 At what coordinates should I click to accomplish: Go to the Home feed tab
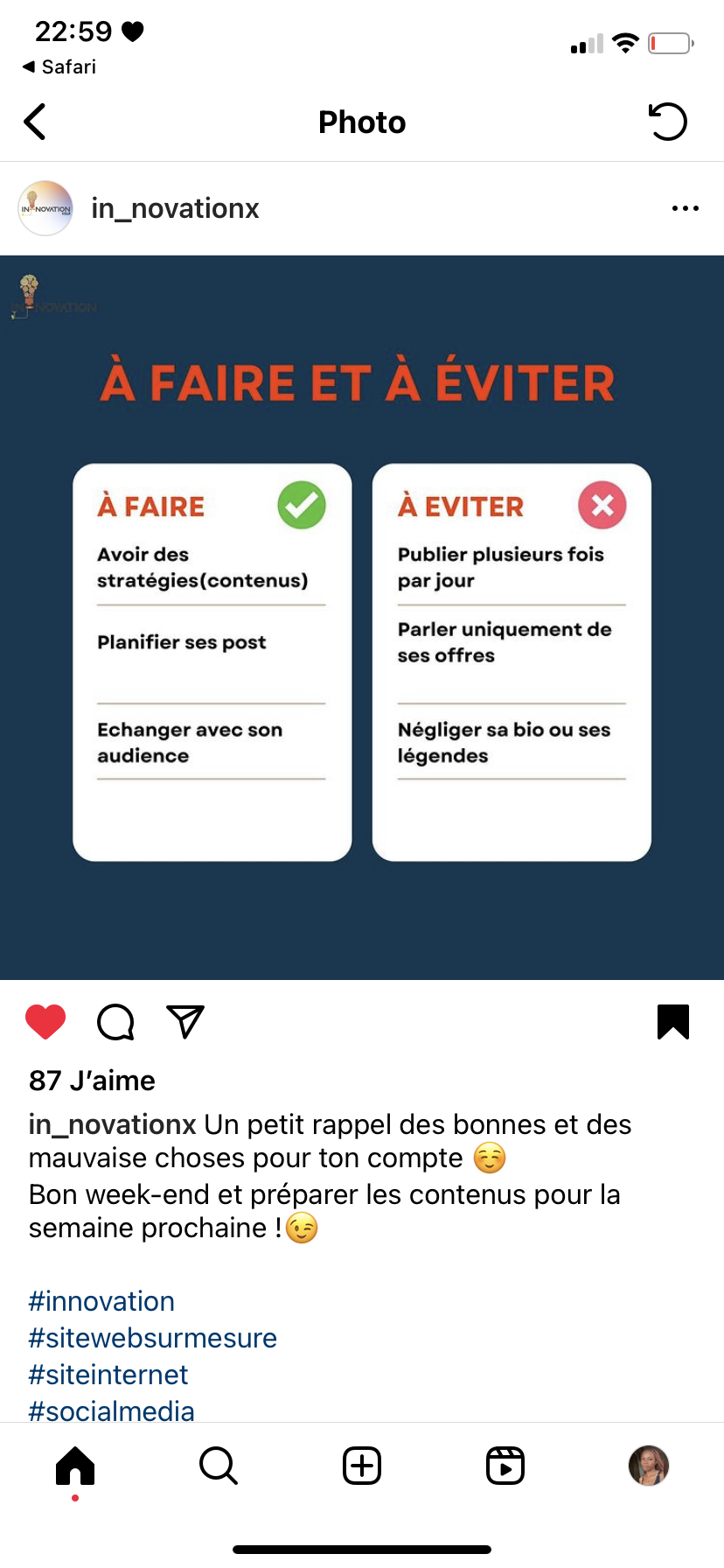point(75,1466)
